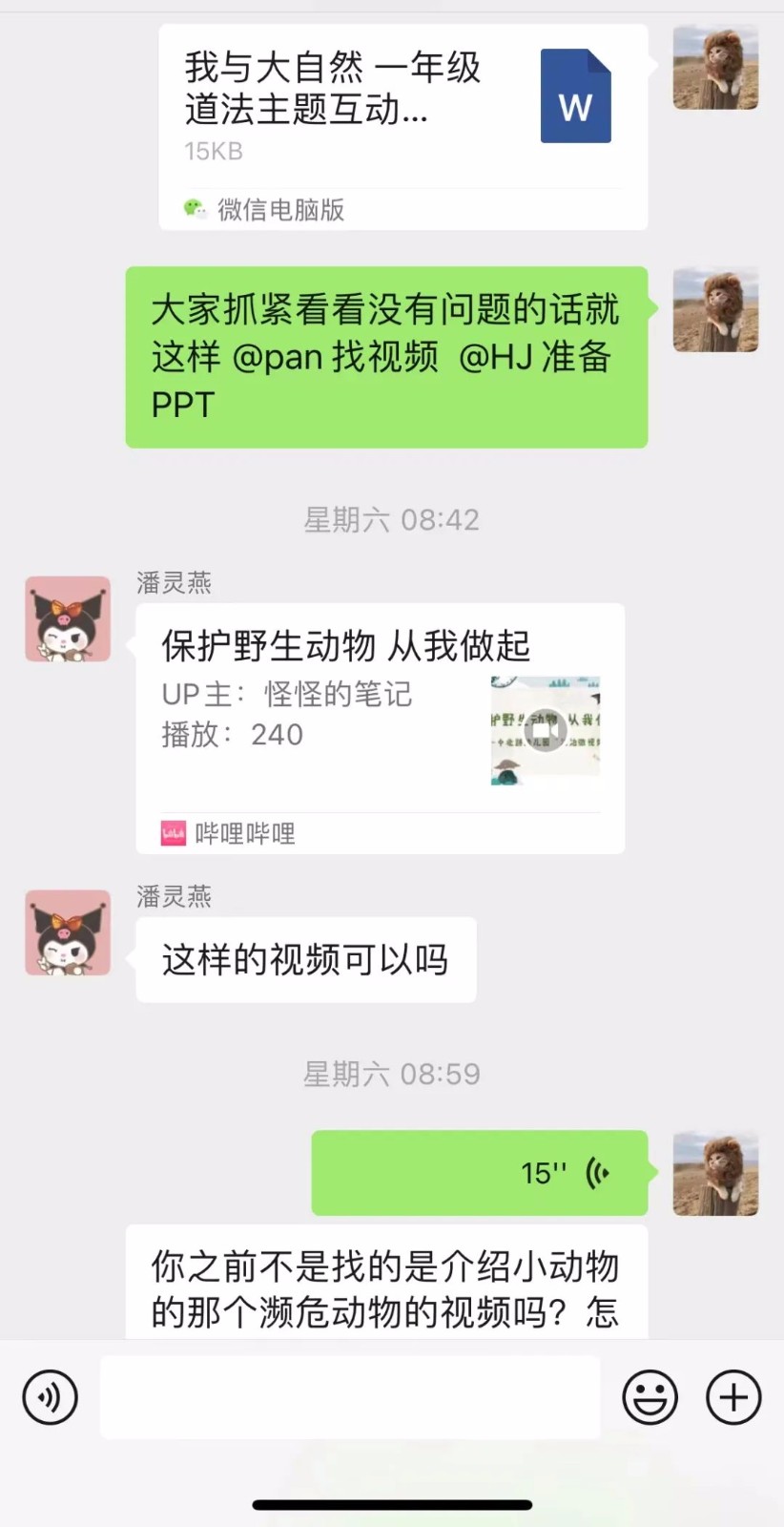Viewport: 784px width, 1527px height.
Task: Play the 15-second voice message
Action: [480, 1173]
